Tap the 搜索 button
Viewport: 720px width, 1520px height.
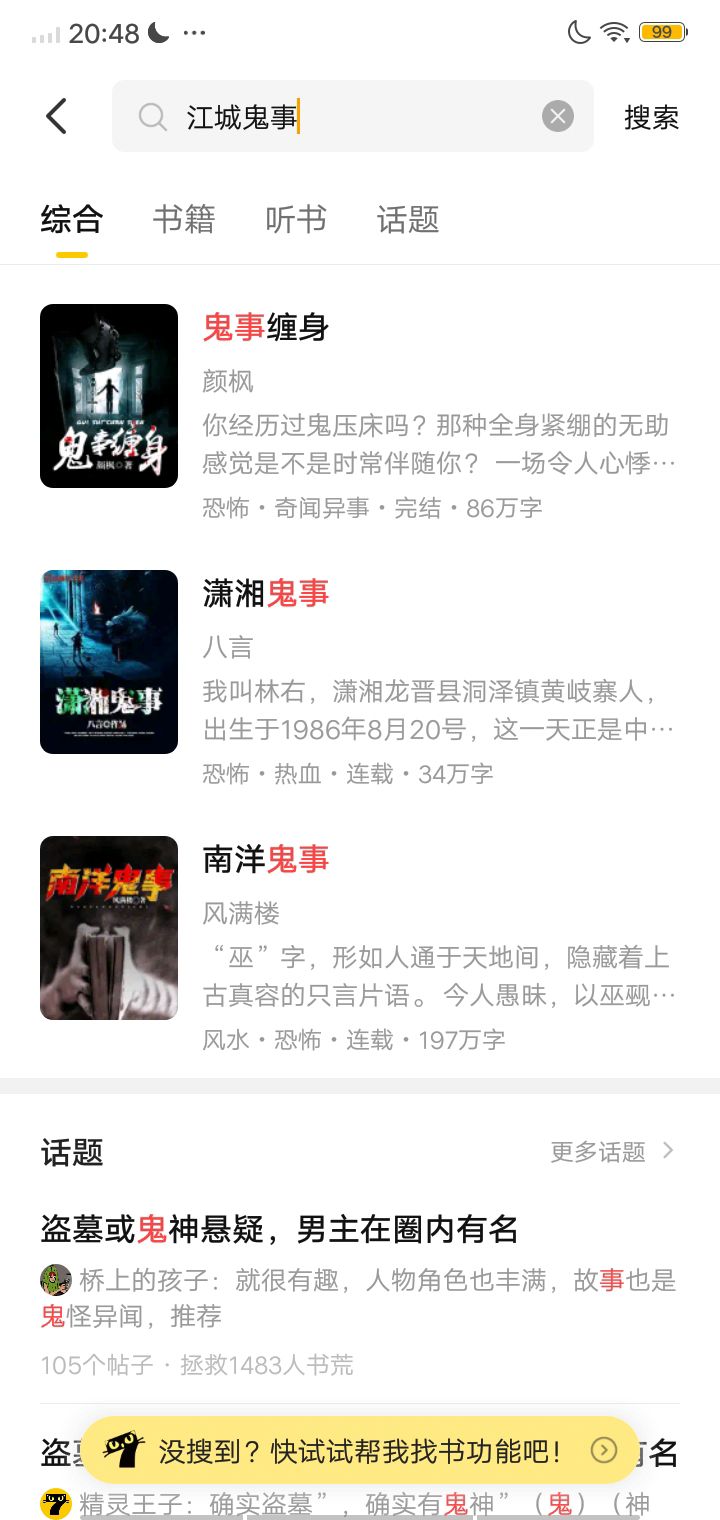point(651,117)
